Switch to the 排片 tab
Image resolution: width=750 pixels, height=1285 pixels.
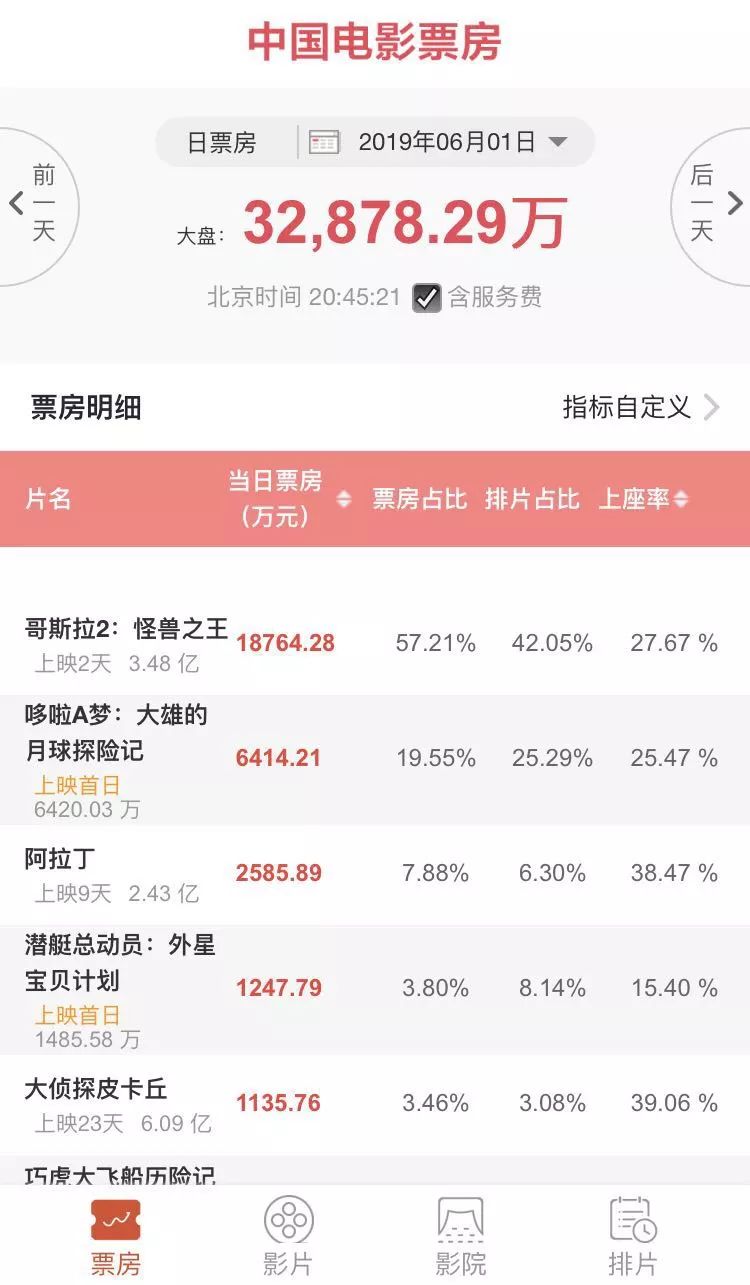click(633, 1237)
